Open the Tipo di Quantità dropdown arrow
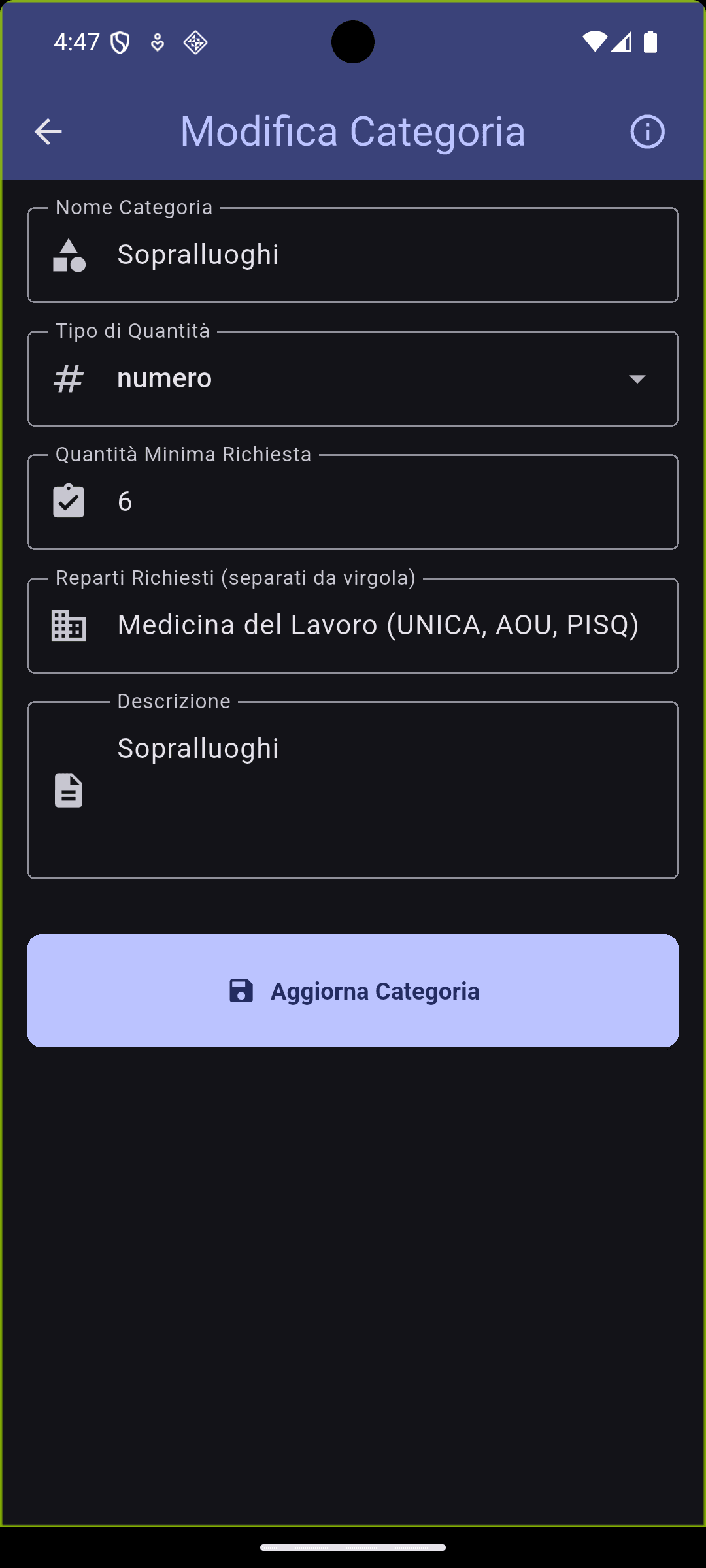This screenshot has height=1568, width=706. coord(637,379)
